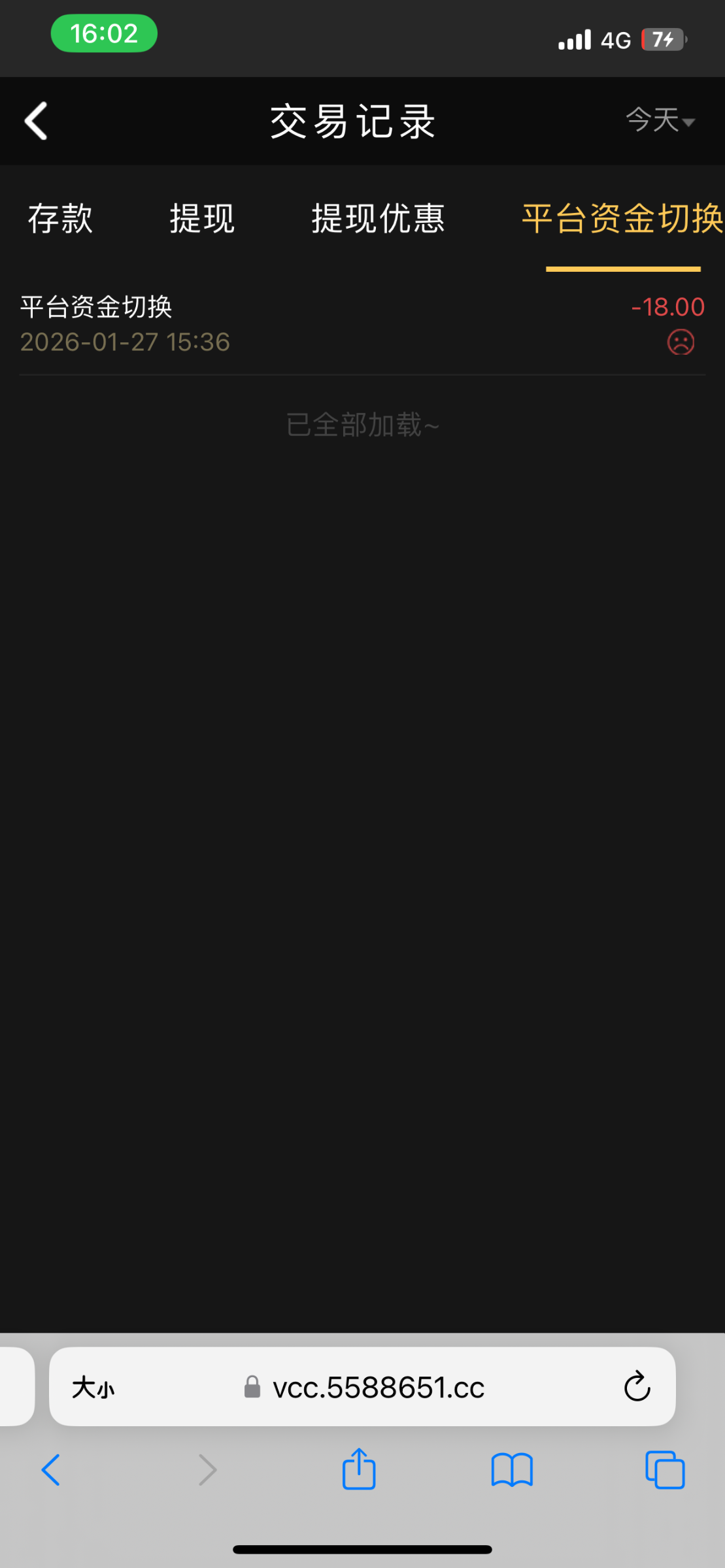Open the -18.00 平台资金切换 record

(x=362, y=324)
